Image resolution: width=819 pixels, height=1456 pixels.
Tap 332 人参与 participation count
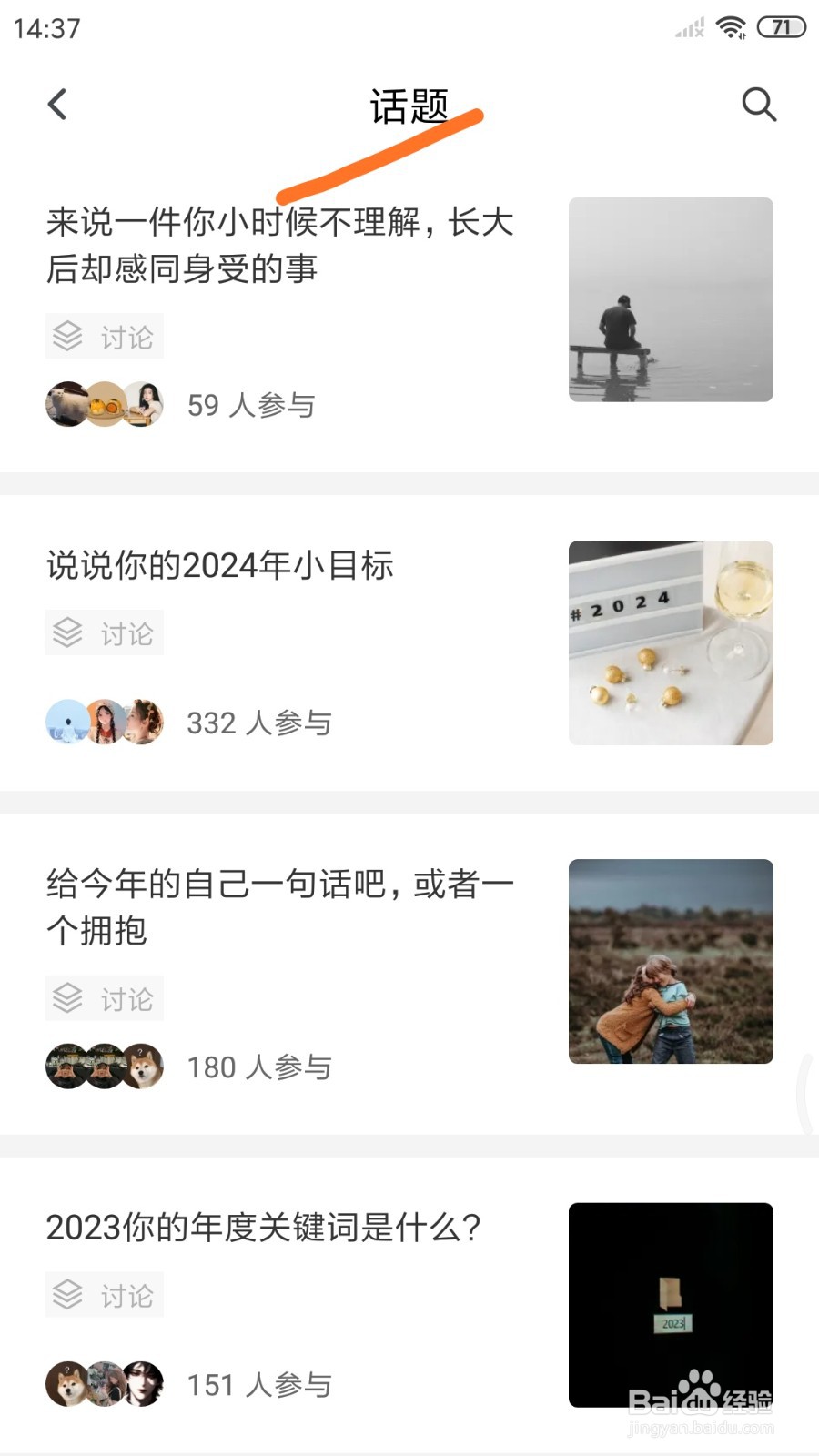pos(259,722)
